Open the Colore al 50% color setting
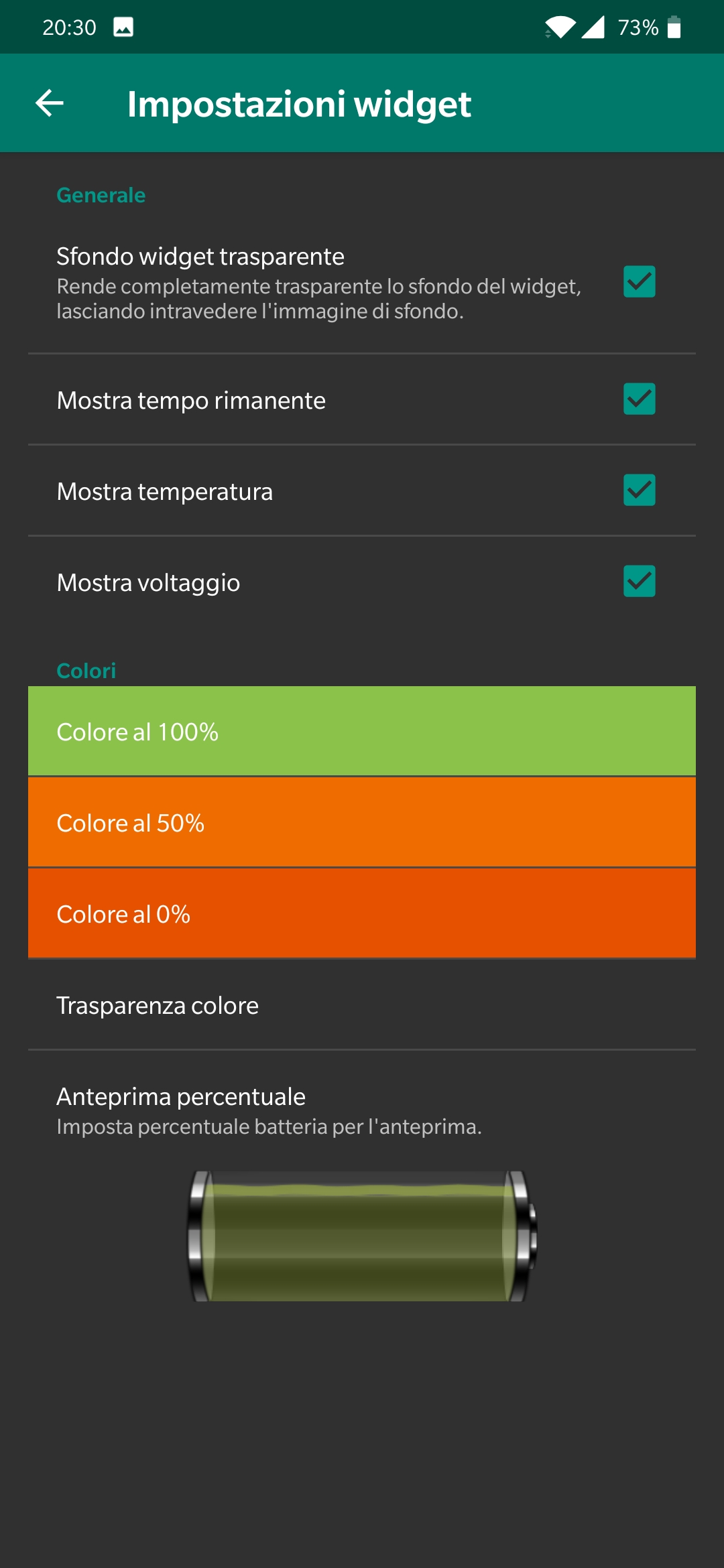This screenshot has width=724, height=1568. pyautogui.click(x=362, y=822)
